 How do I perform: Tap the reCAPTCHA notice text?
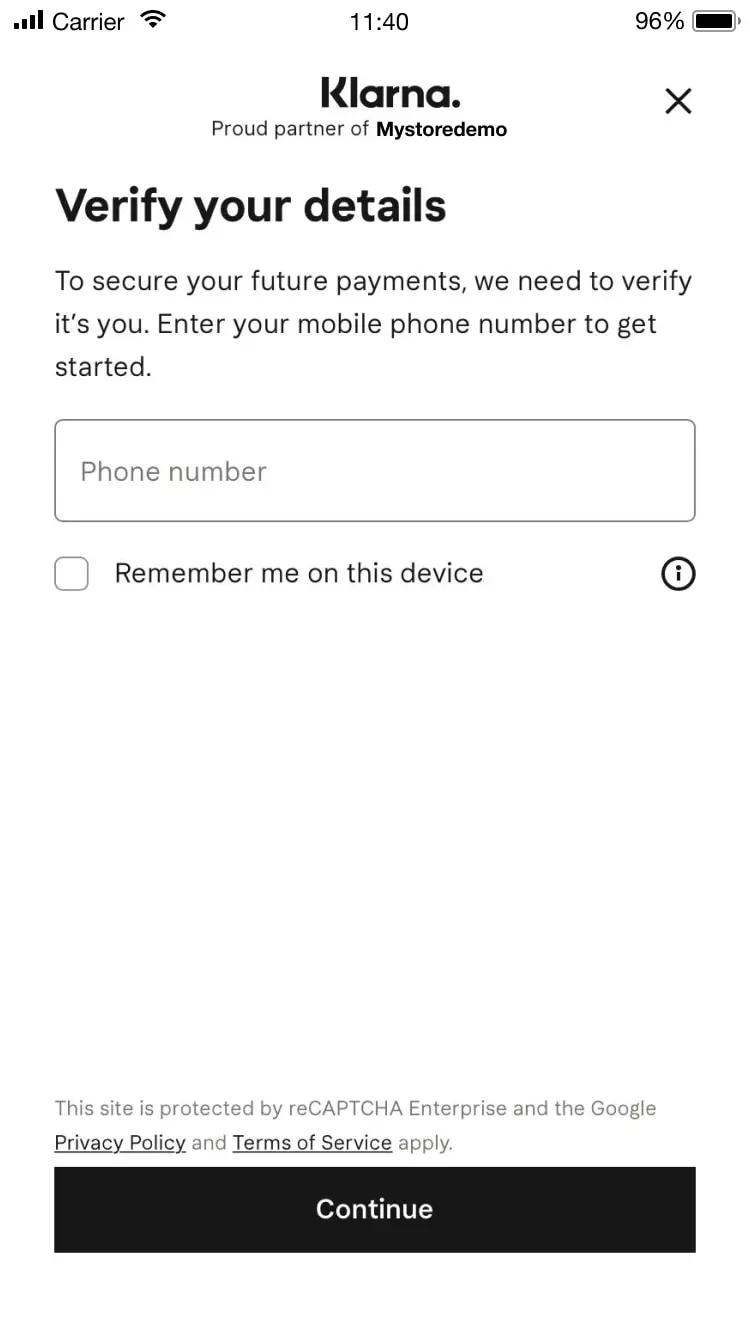355,1108
